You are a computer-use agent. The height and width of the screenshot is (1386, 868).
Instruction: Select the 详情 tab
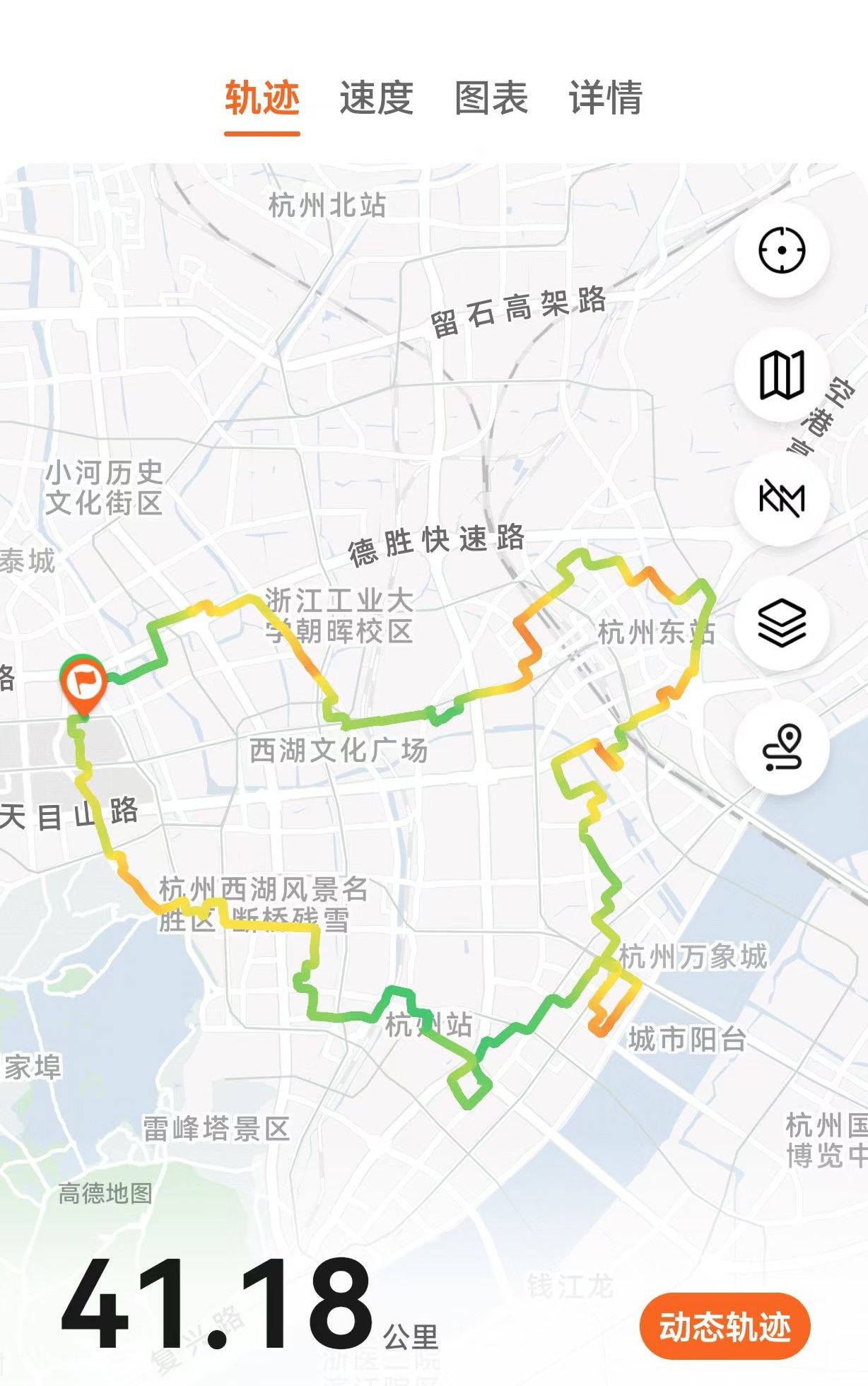(x=606, y=98)
